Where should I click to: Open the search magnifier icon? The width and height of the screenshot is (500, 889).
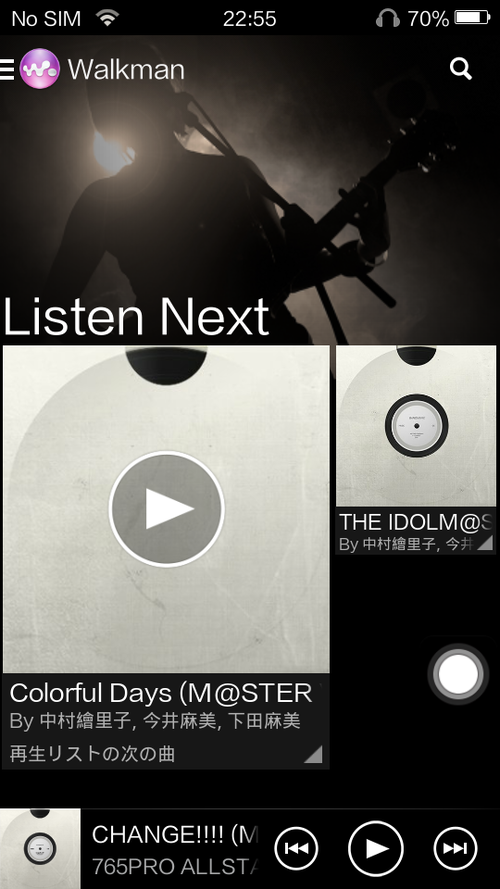(x=460, y=69)
